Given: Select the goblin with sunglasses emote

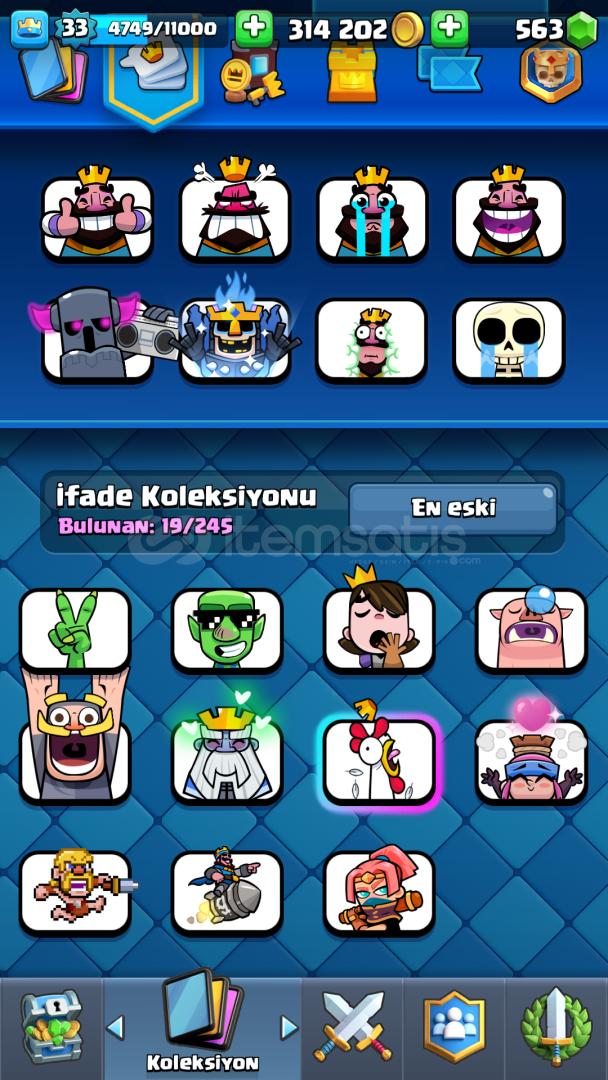Looking at the screenshot, I should pos(227,630).
